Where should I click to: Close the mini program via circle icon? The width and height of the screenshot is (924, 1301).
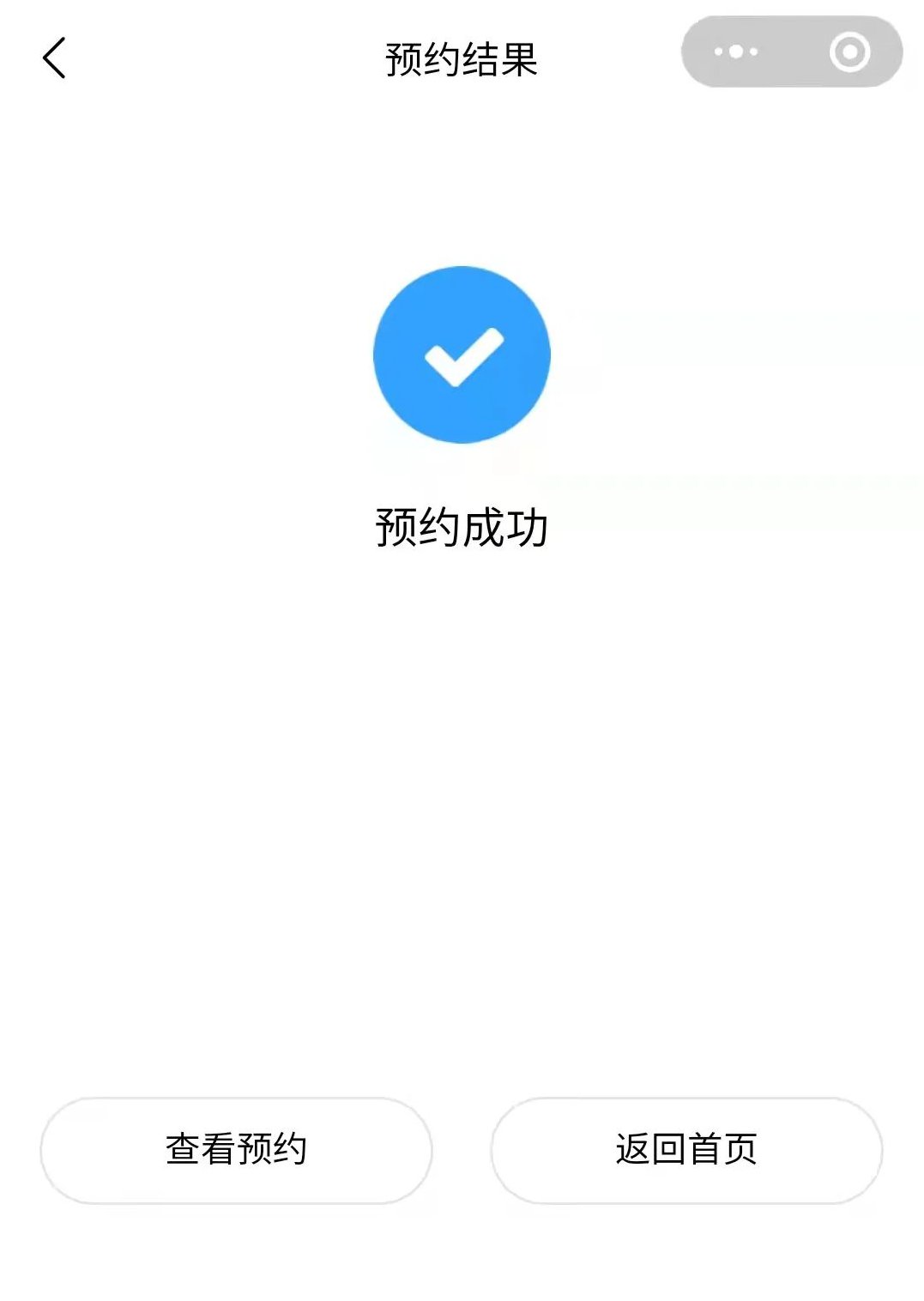849,52
